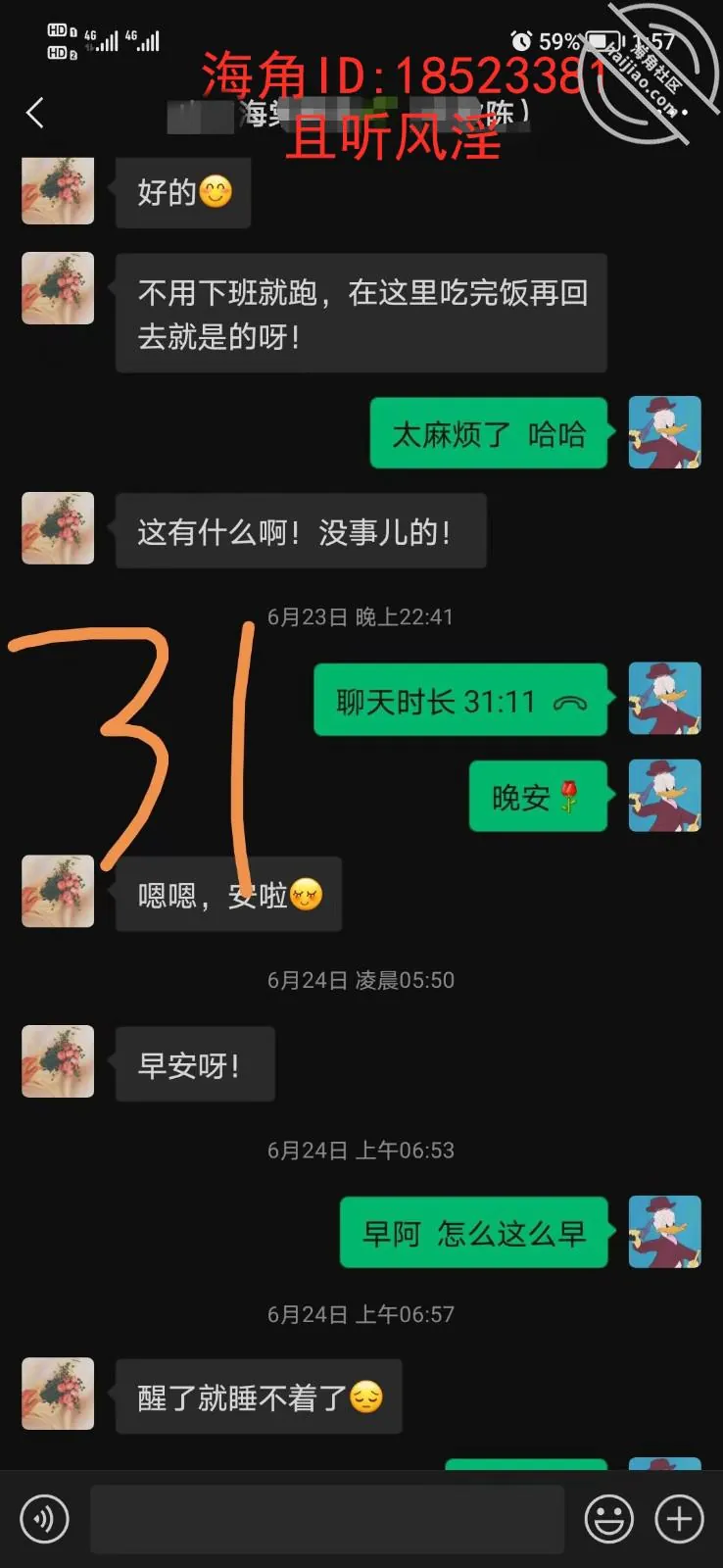
Task: Open the plus attachments menu
Action: click(679, 1519)
